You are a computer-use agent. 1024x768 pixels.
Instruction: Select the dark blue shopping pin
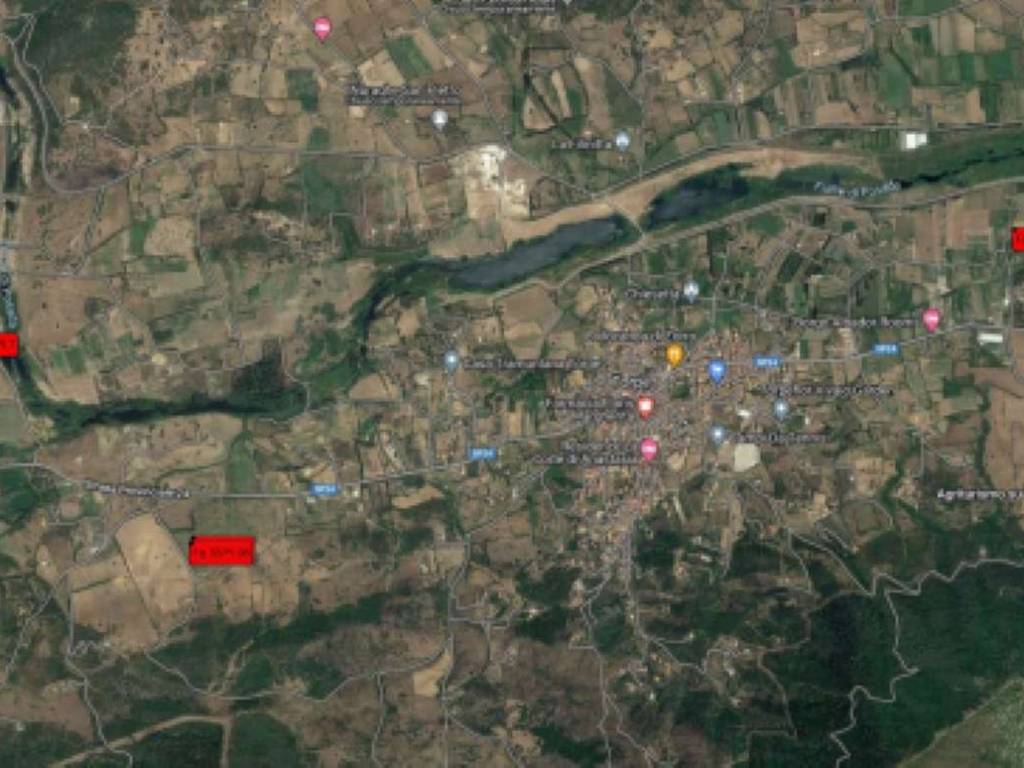717,371
